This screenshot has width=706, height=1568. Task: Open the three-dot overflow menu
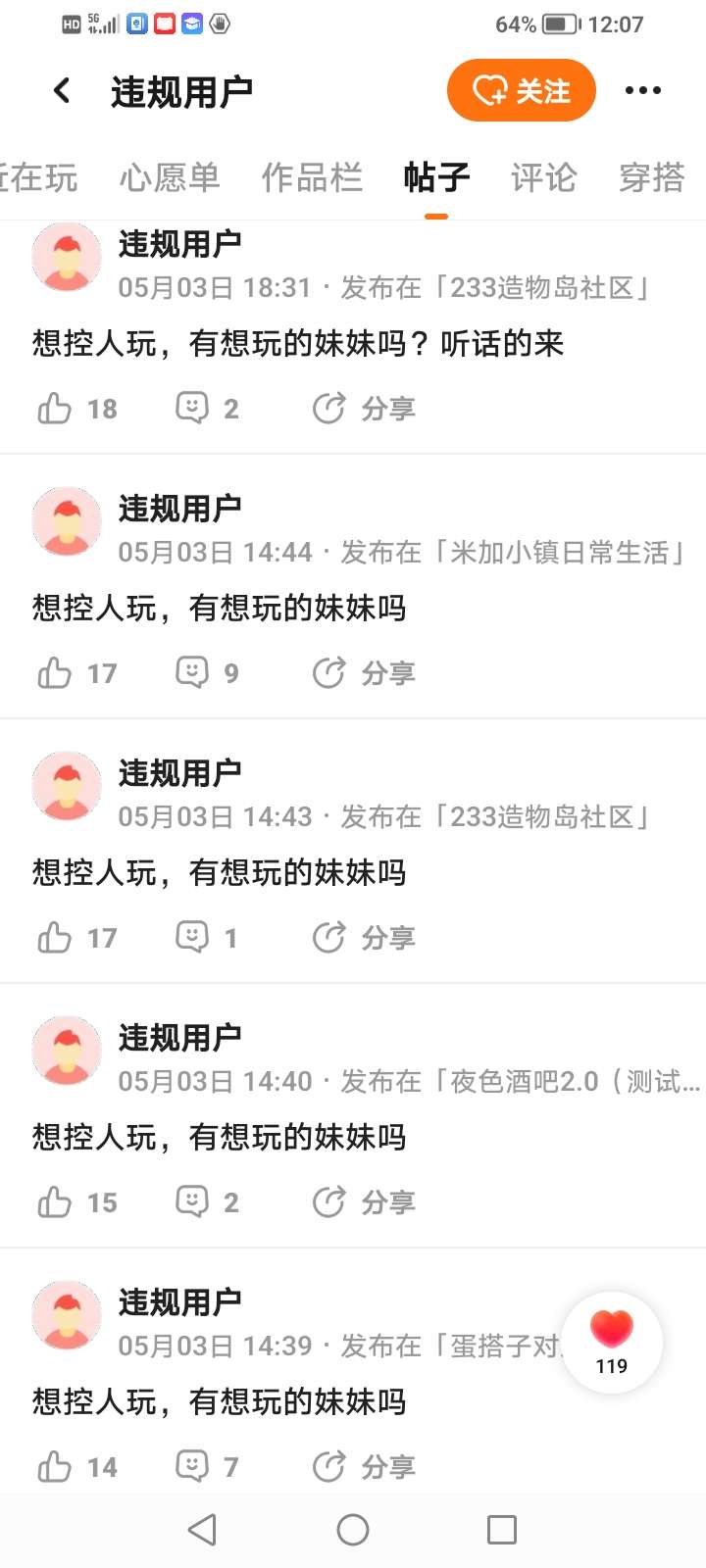pyautogui.click(x=642, y=91)
